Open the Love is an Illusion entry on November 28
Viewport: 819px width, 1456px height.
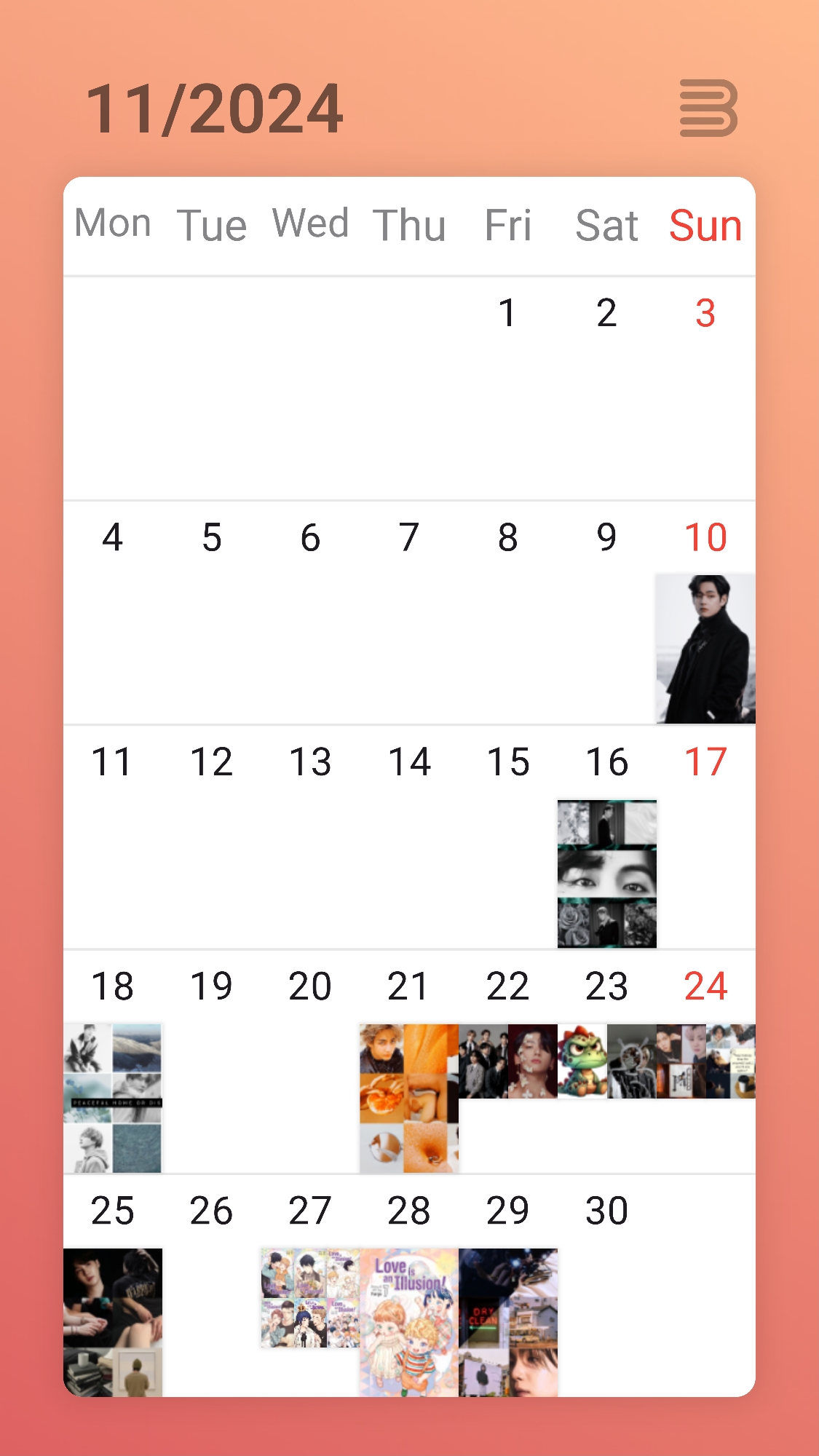[408, 1322]
